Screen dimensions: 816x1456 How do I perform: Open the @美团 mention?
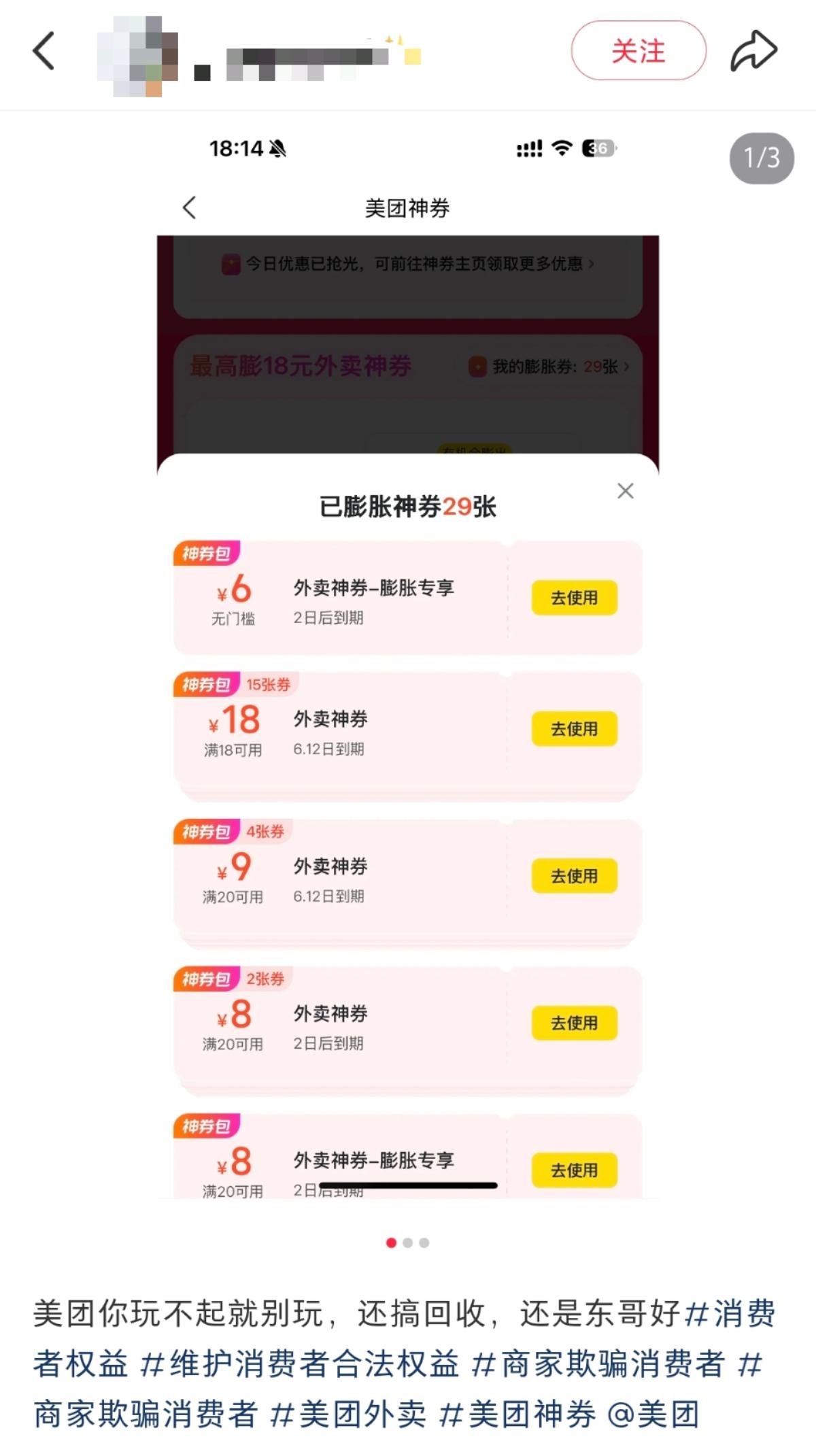[653, 1414]
